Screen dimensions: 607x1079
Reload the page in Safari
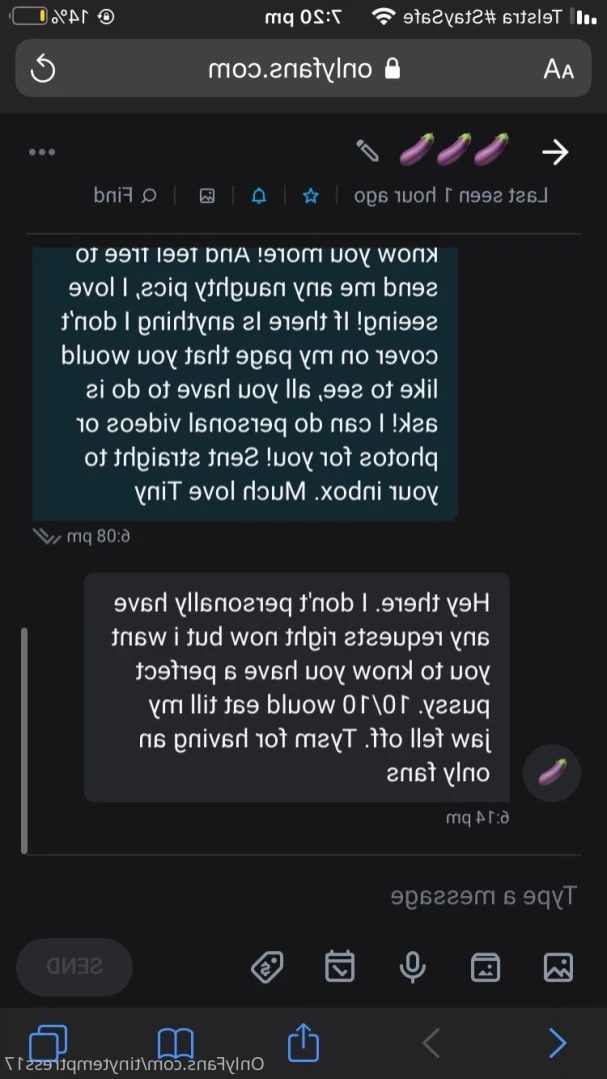(43, 69)
